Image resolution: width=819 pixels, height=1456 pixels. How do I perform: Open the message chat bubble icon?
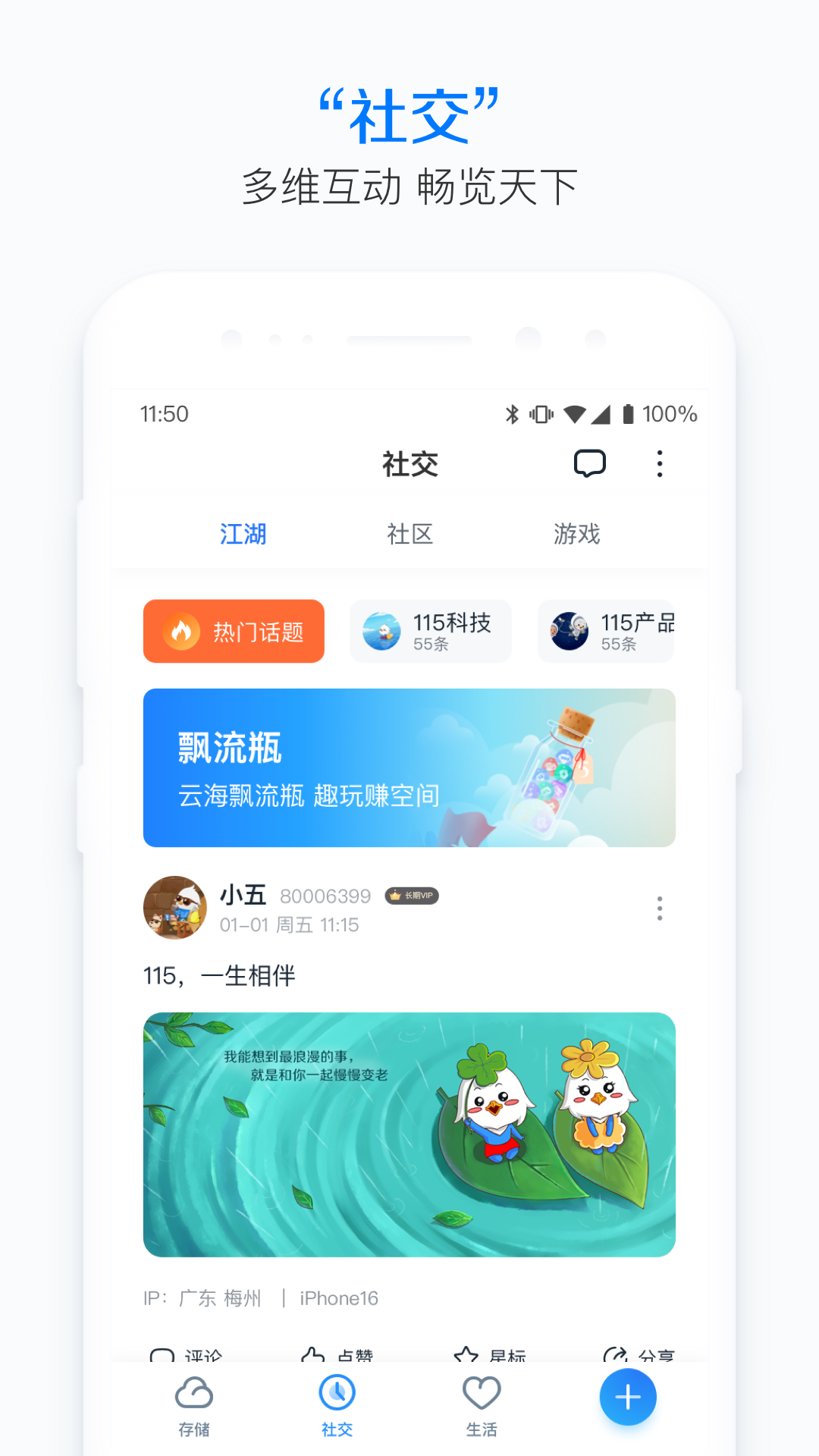590,463
